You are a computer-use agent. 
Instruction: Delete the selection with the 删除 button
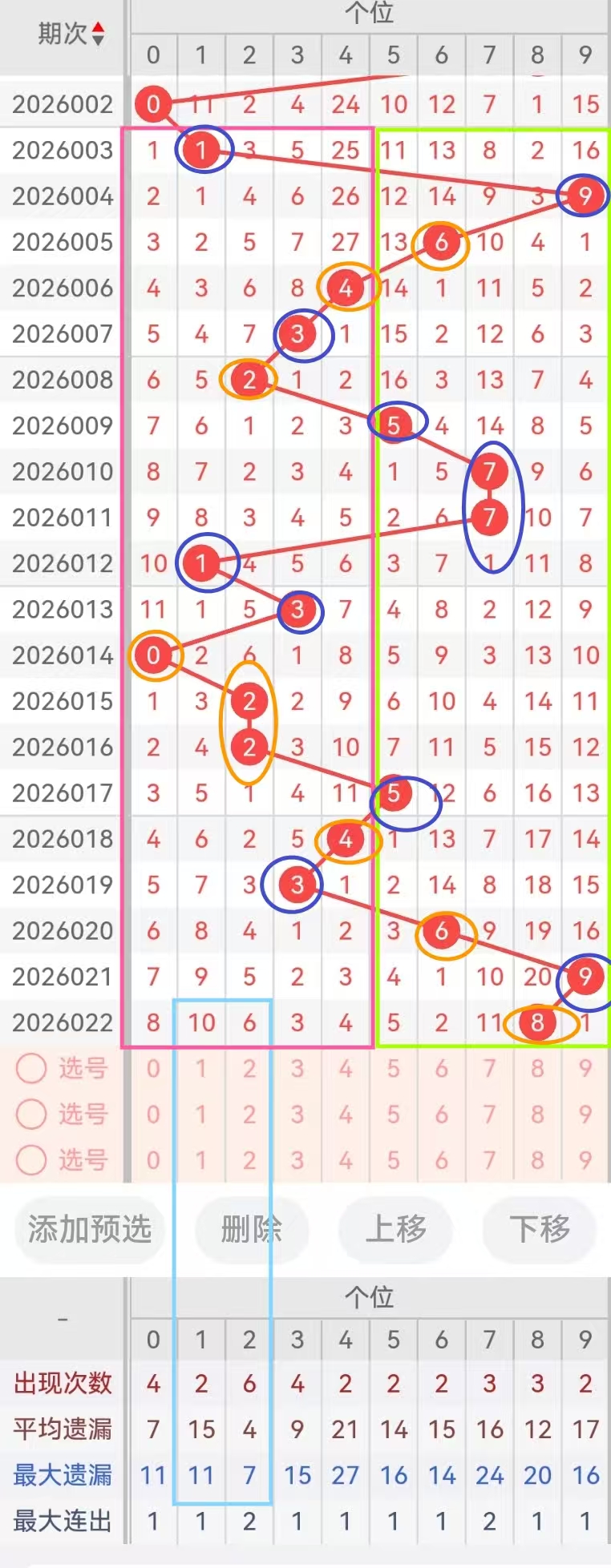click(252, 1229)
